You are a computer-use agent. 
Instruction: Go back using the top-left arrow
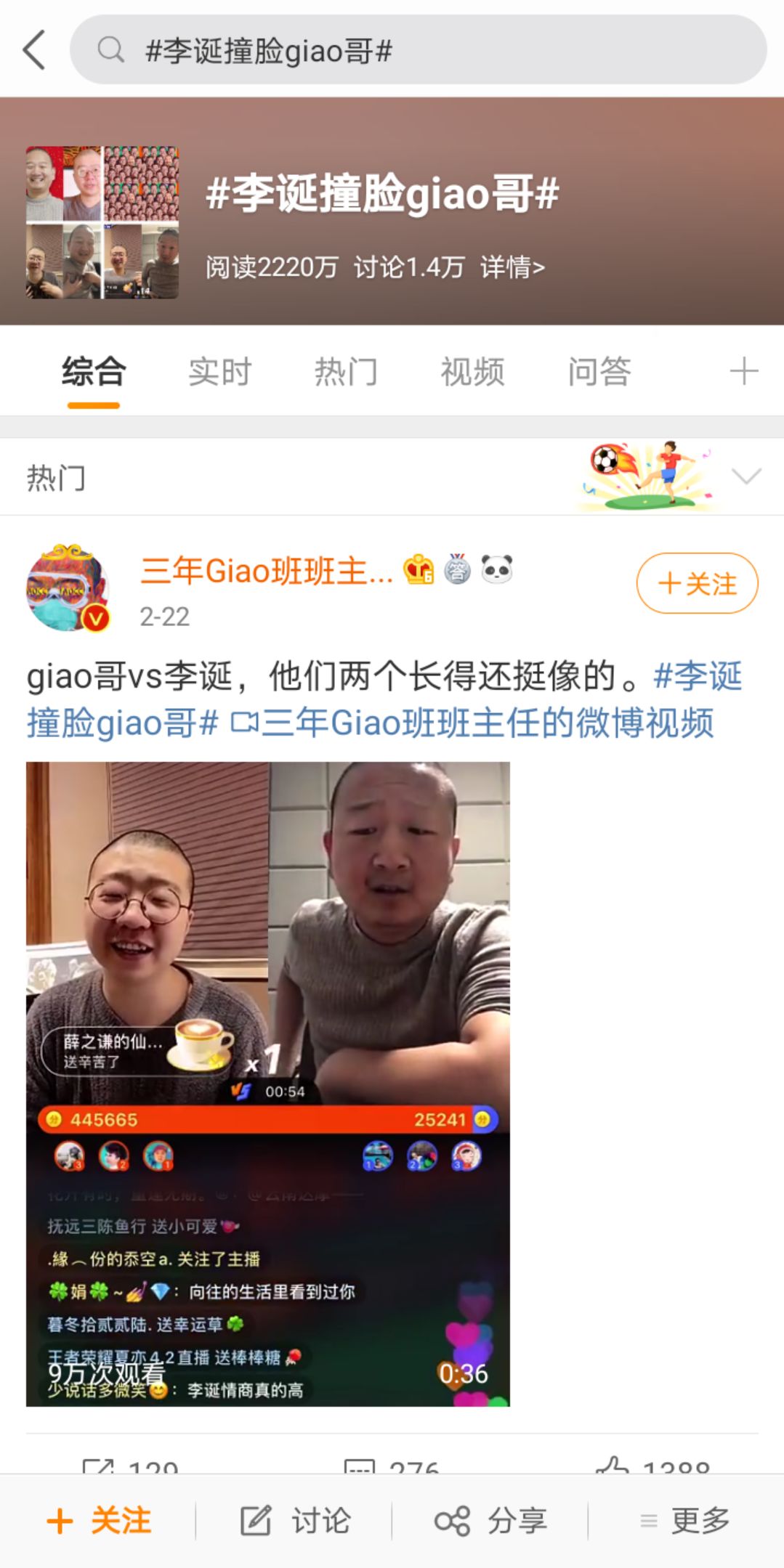pyautogui.click(x=34, y=50)
